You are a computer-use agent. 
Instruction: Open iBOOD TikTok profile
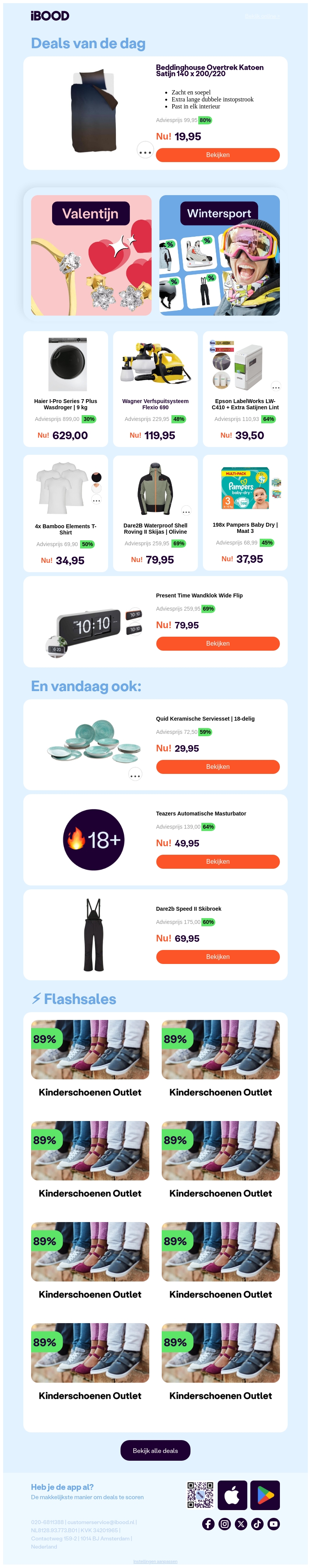coord(257,1524)
